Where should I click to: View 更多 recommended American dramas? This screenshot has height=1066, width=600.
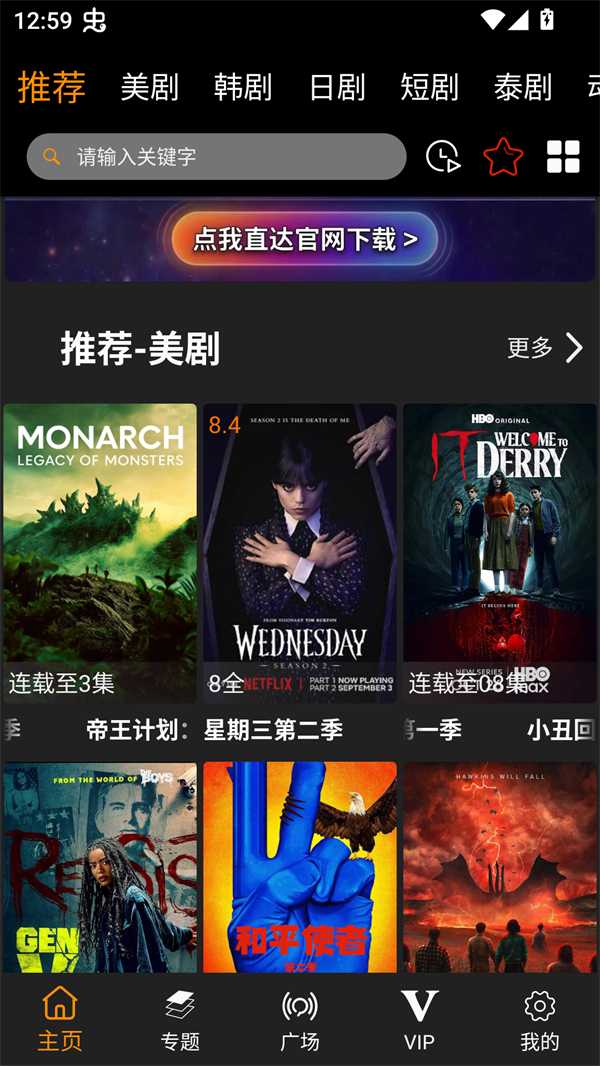pyautogui.click(x=544, y=348)
